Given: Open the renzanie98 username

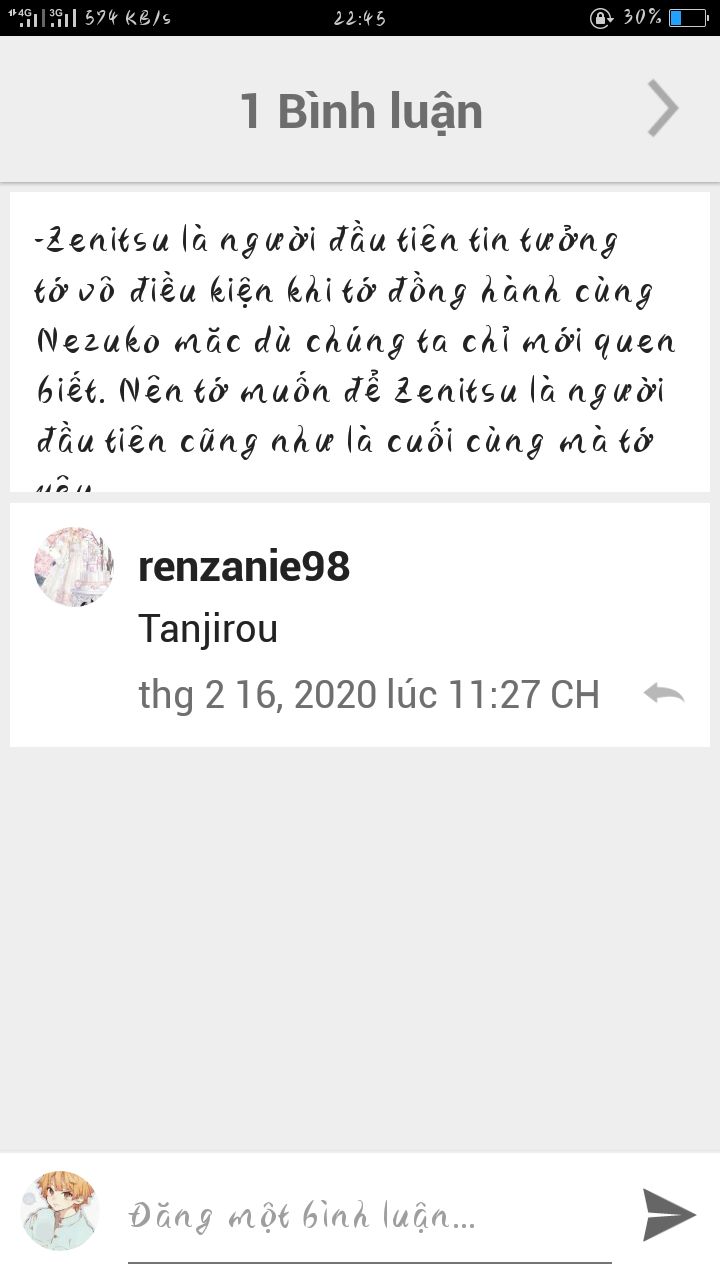Looking at the screenshot, I should click(x=244, y=567).
